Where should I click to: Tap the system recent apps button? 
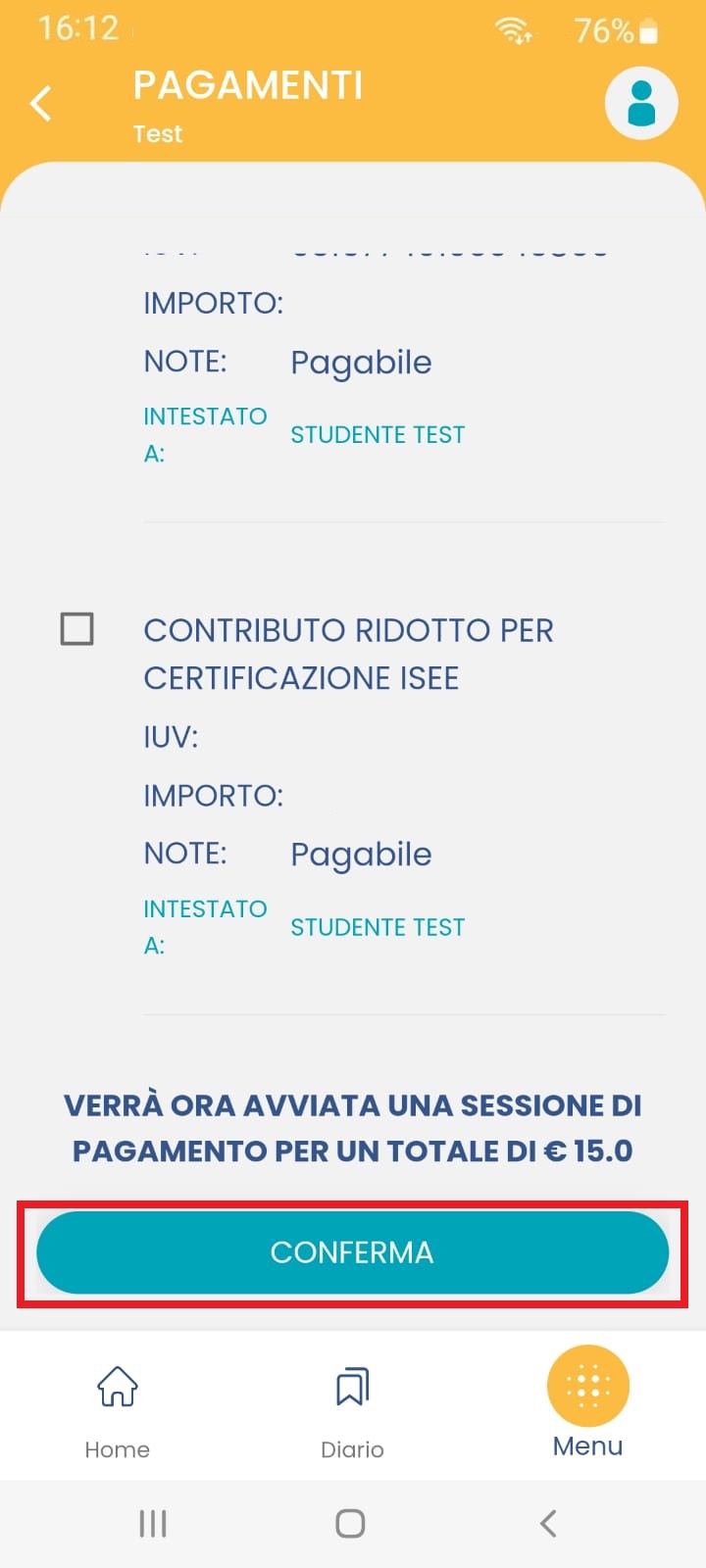(153, 1523)
